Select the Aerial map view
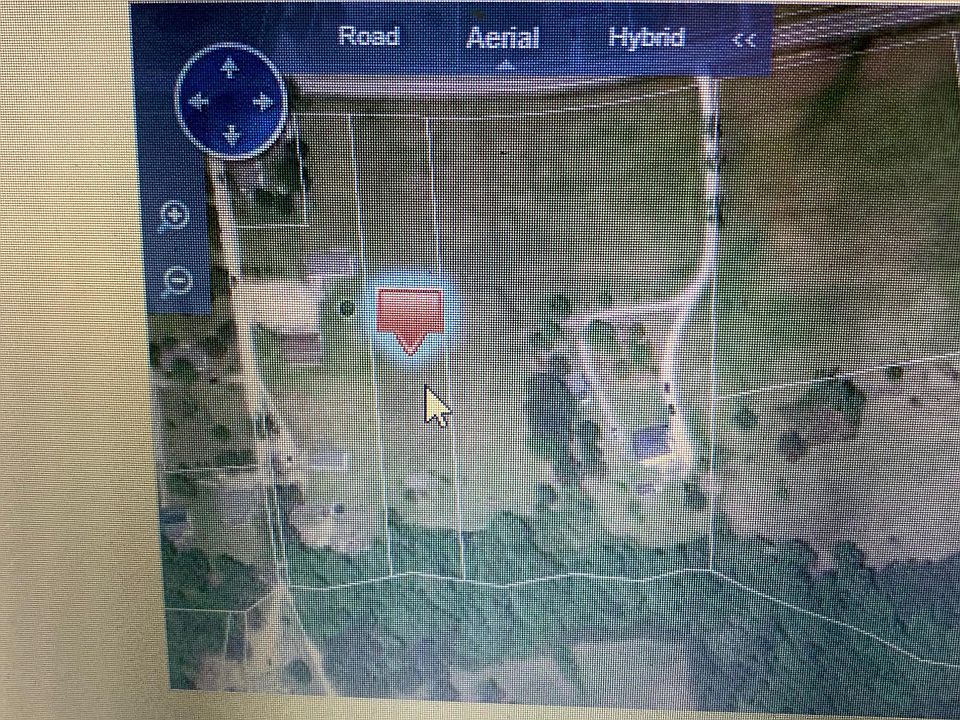 pos(502,39)
